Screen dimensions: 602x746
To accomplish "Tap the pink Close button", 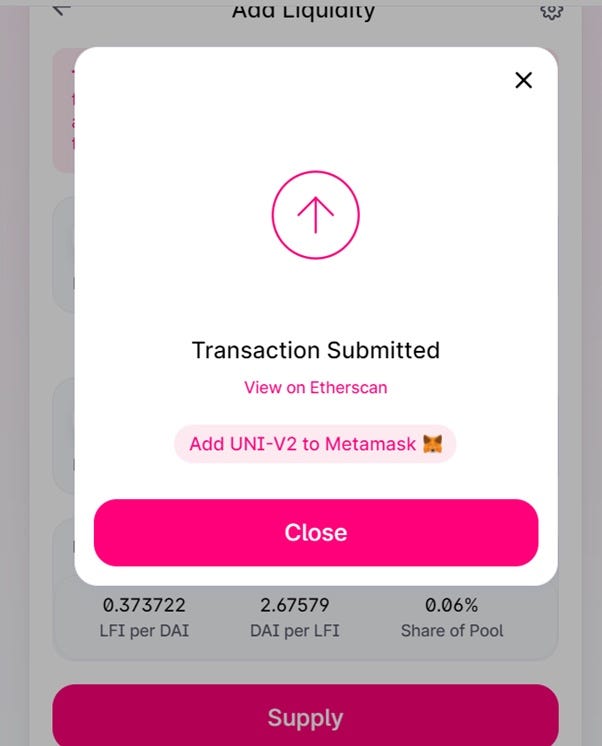I will coord(315,533).
